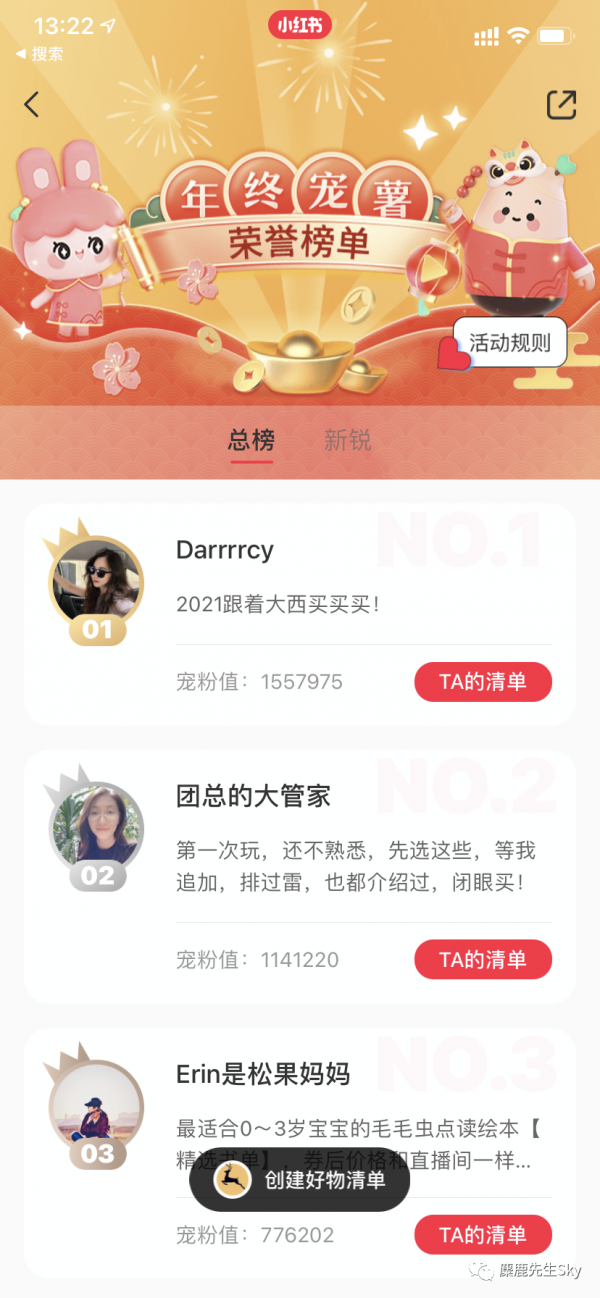Open the 活动规则 activity rules

pos(510,344)
